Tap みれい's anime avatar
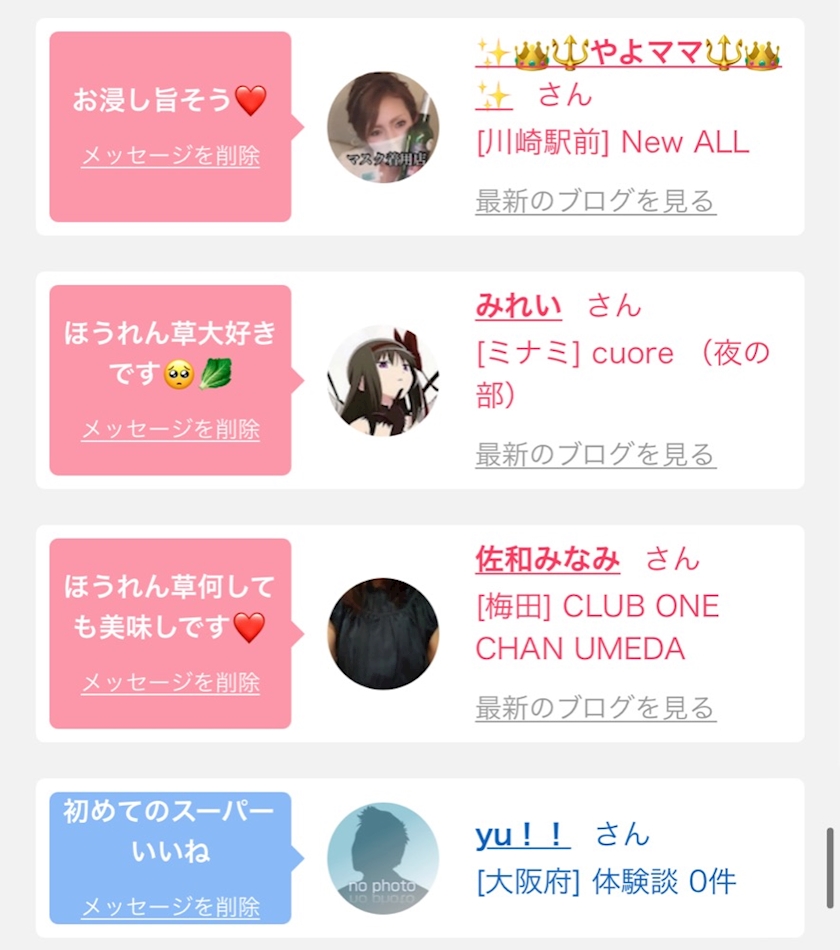The image size is (840, 950). pos(383,380)
